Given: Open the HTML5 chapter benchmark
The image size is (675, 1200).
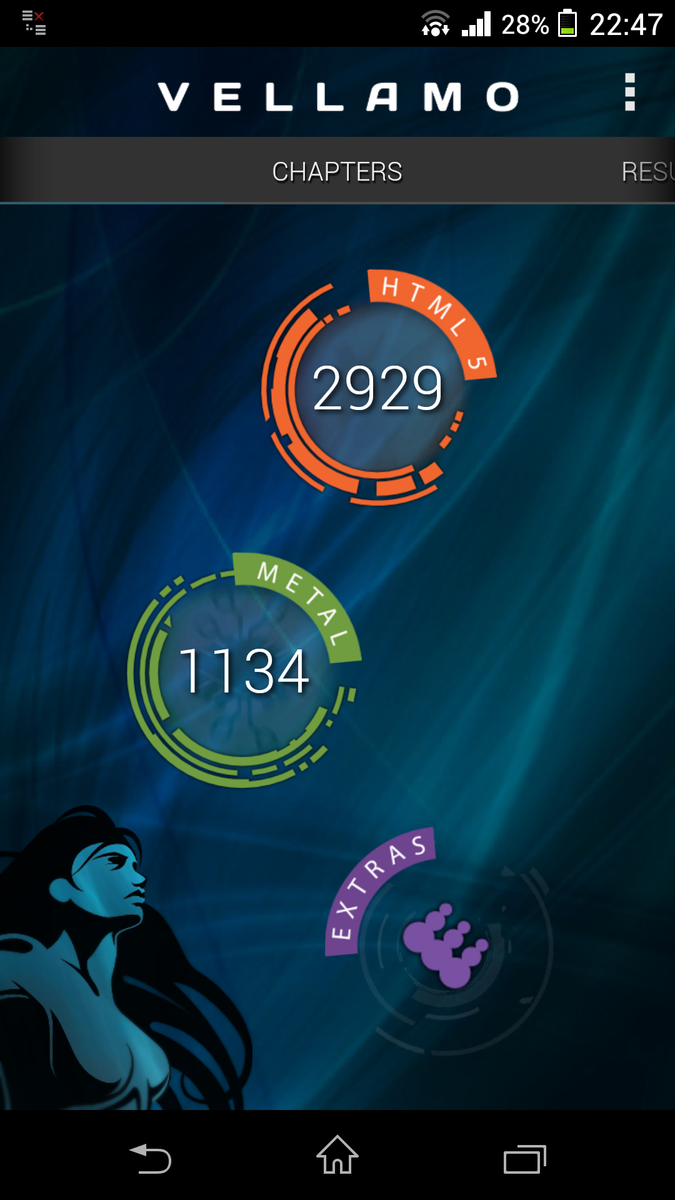Looking at the screenshot, I should click(x=376, y=389).
